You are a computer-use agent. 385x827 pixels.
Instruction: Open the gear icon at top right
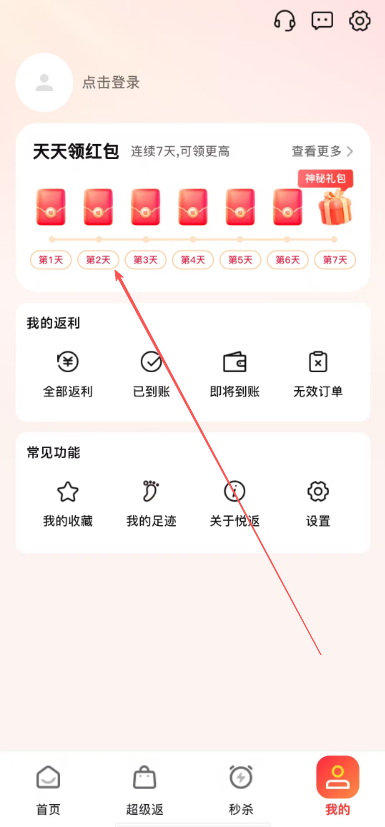360,21
